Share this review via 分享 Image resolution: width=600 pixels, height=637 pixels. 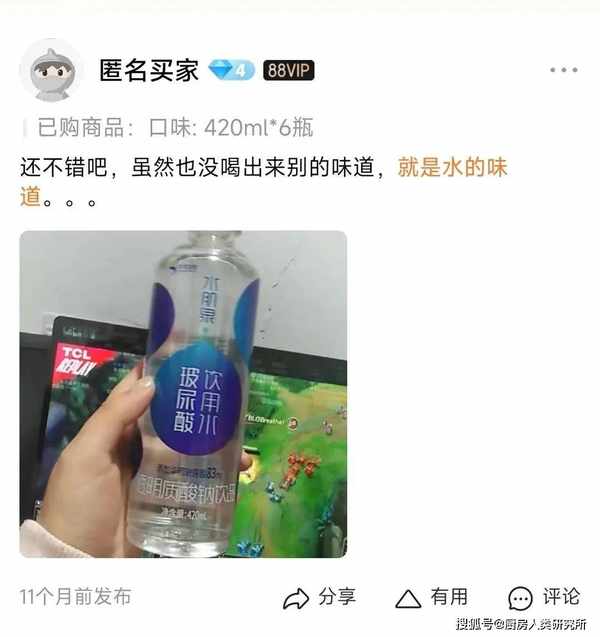click(x=319, y=597)
